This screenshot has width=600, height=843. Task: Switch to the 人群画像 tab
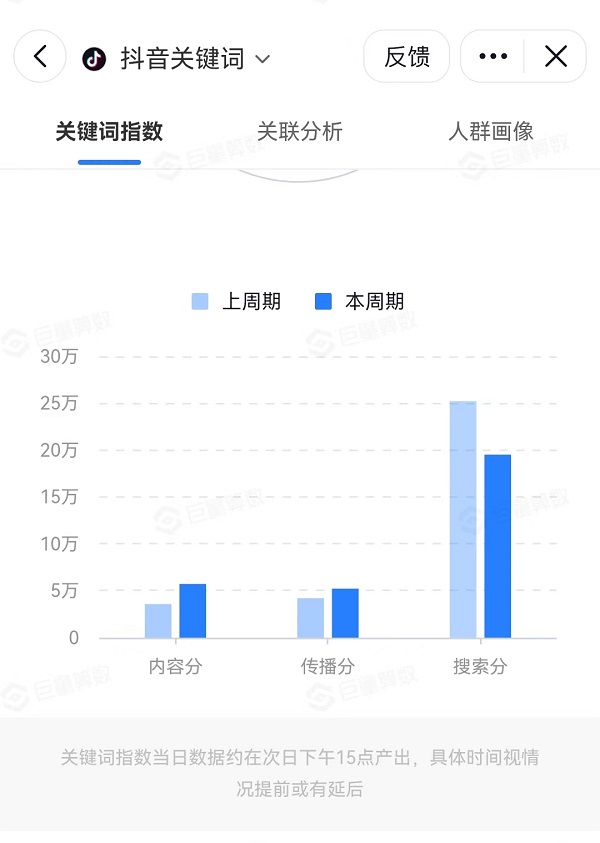[x=491, y=131]
